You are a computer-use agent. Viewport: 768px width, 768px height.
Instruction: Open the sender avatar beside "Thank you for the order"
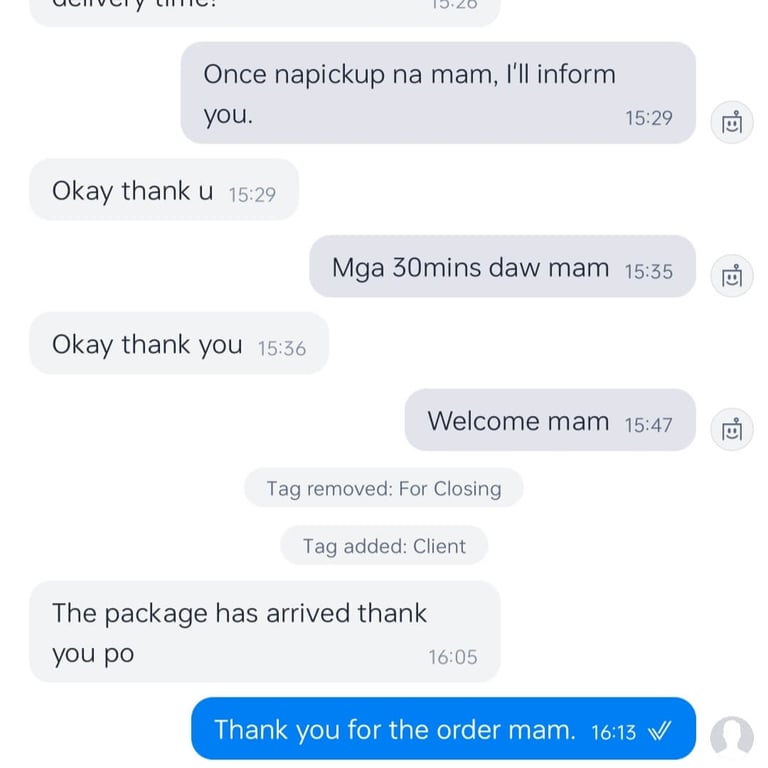732,737
